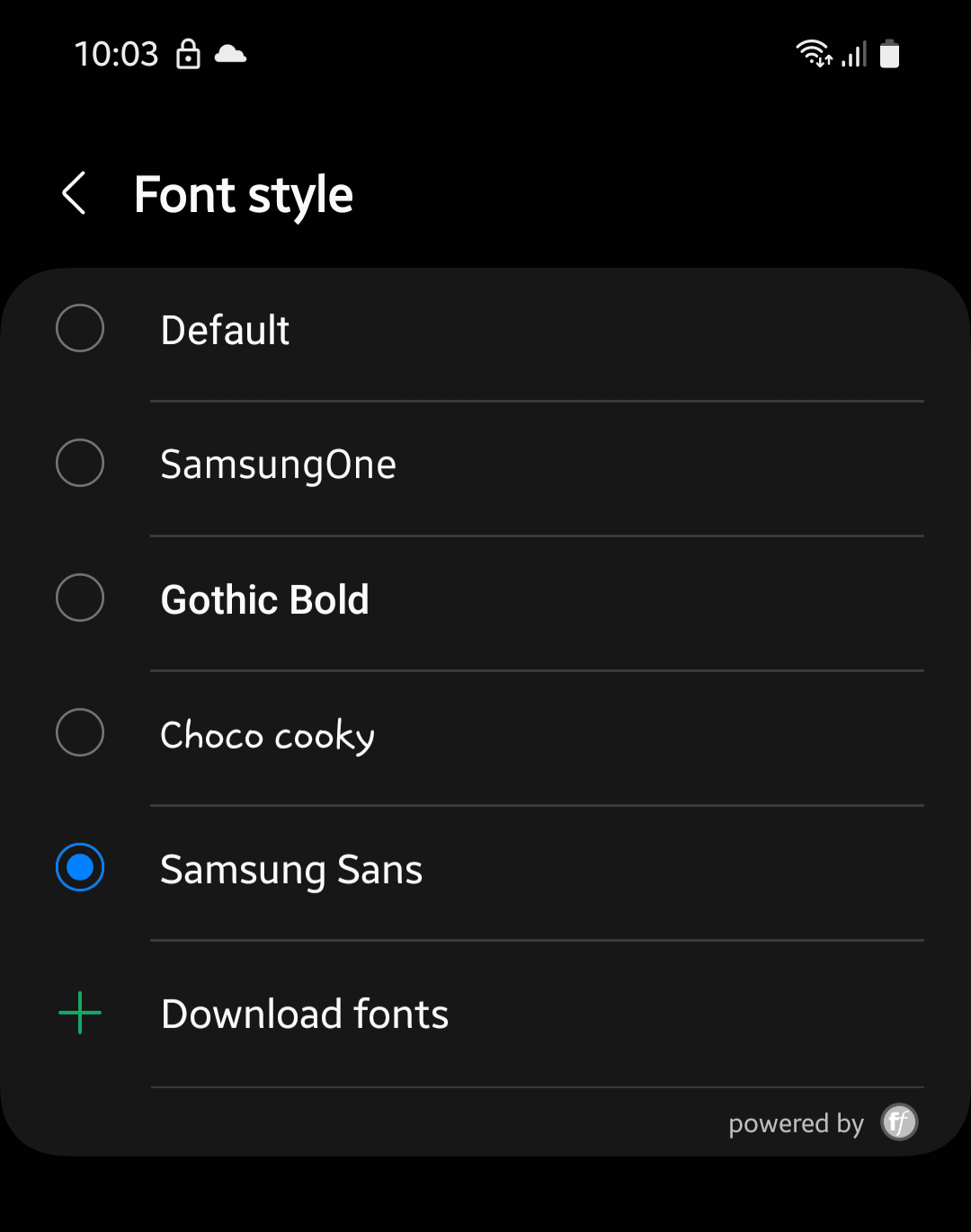Tap the powered by link

coord(795,1122)
